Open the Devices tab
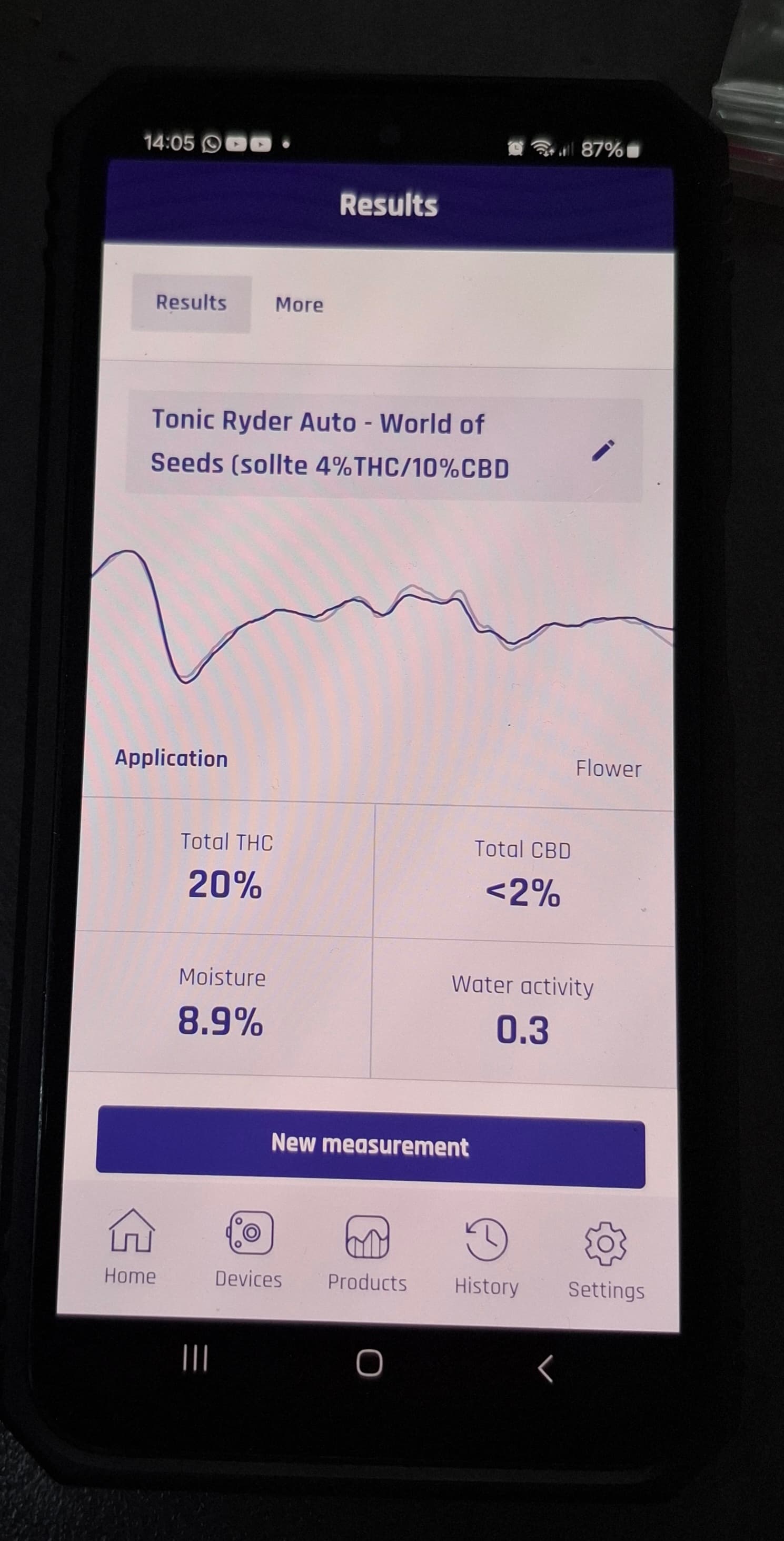The height and width of the screenshot is (1541, 784). (249, 1251)
